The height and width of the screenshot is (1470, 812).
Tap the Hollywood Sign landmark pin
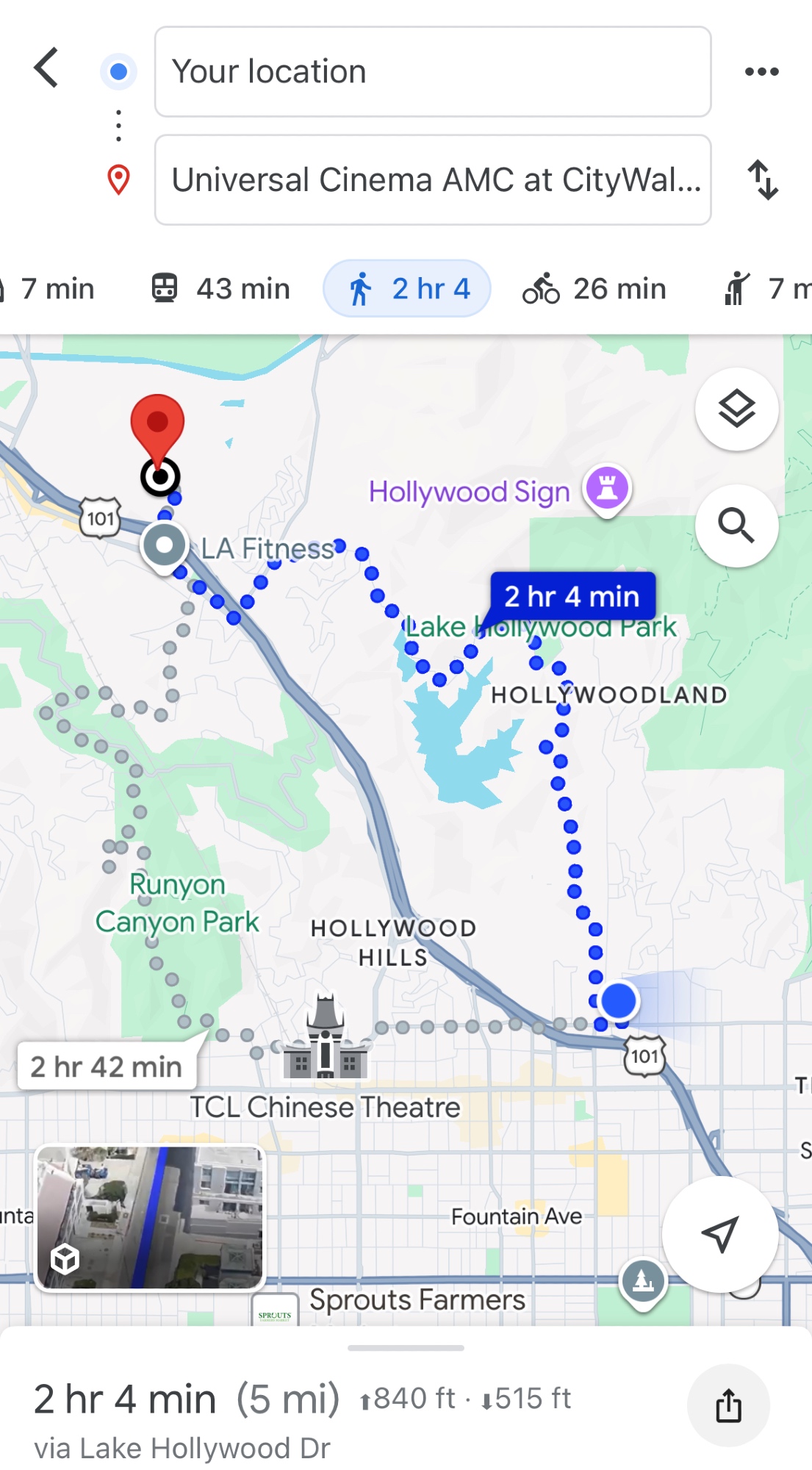pyautogui.click(x=607, y=489)
